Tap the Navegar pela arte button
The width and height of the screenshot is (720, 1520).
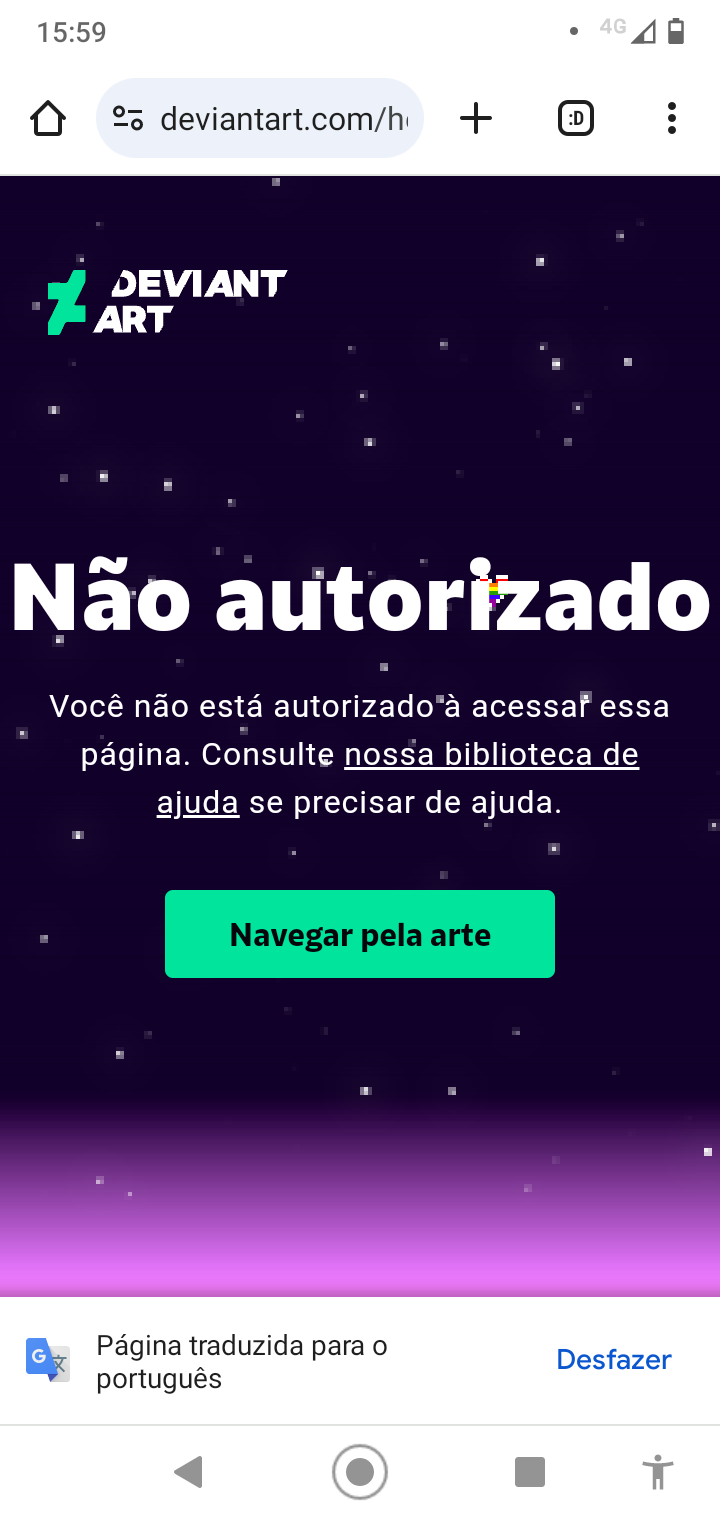[x=360, y=934]
